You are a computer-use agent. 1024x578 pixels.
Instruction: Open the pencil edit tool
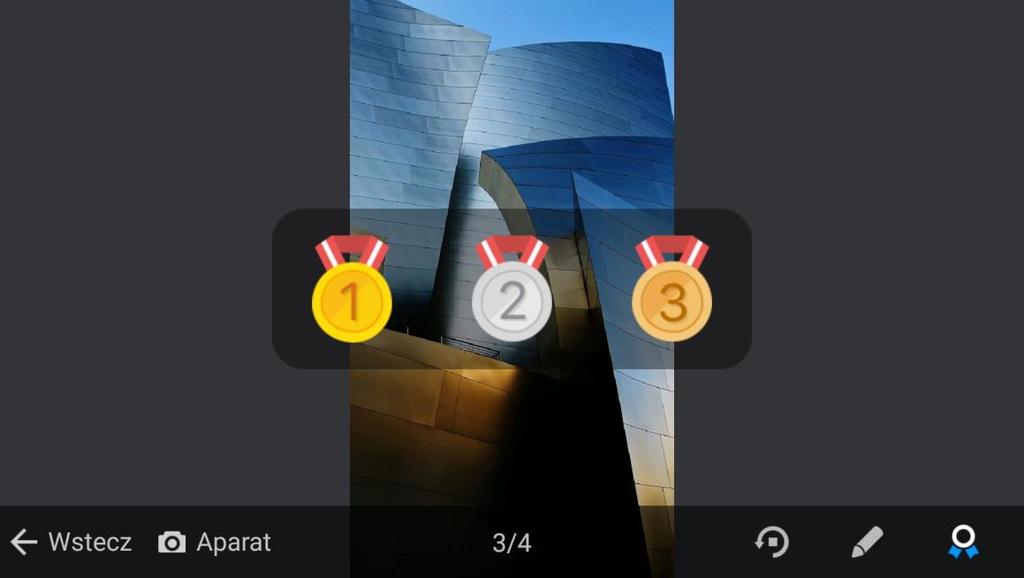pyautogui.click(x=867, y=542)
